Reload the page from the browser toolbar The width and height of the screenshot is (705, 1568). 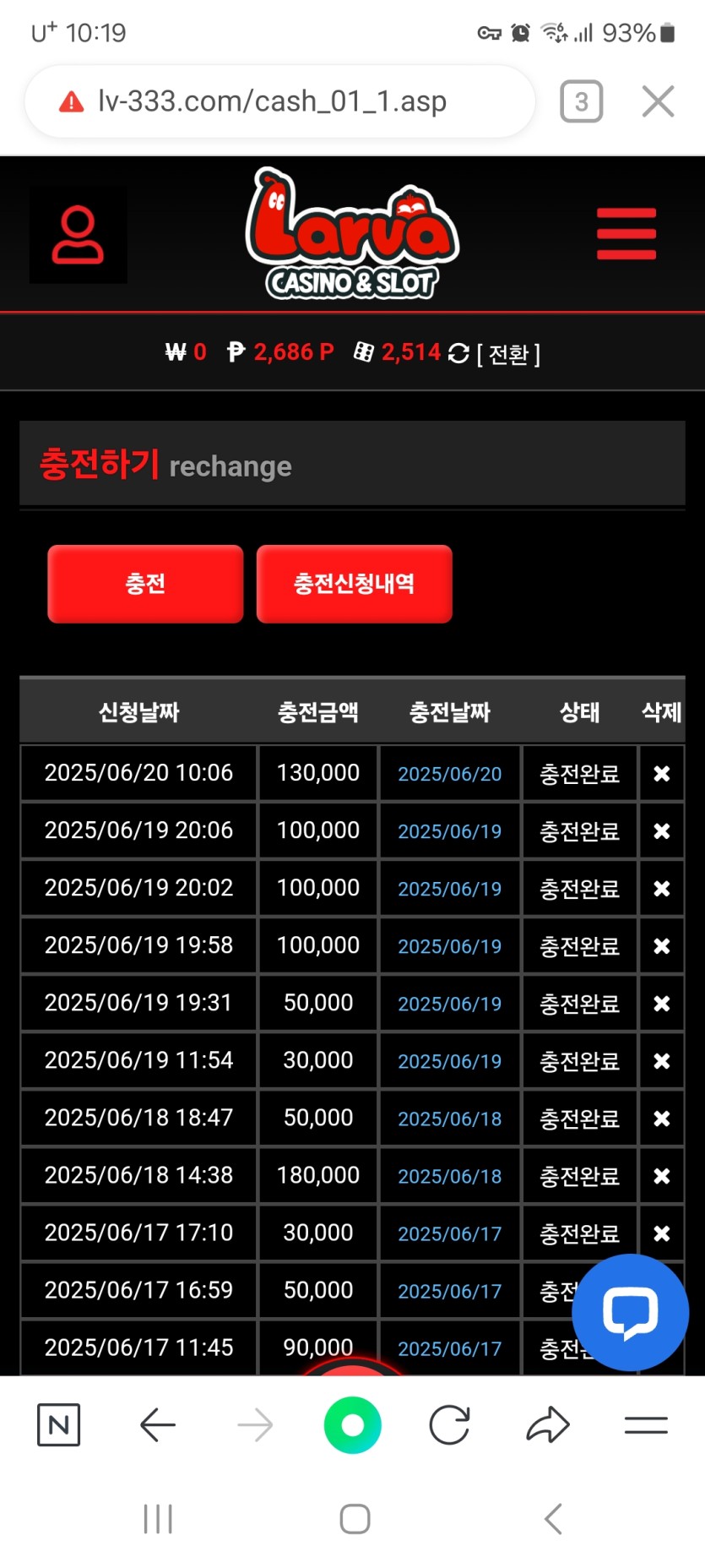pyautogui.click(x=449, y=1426)
